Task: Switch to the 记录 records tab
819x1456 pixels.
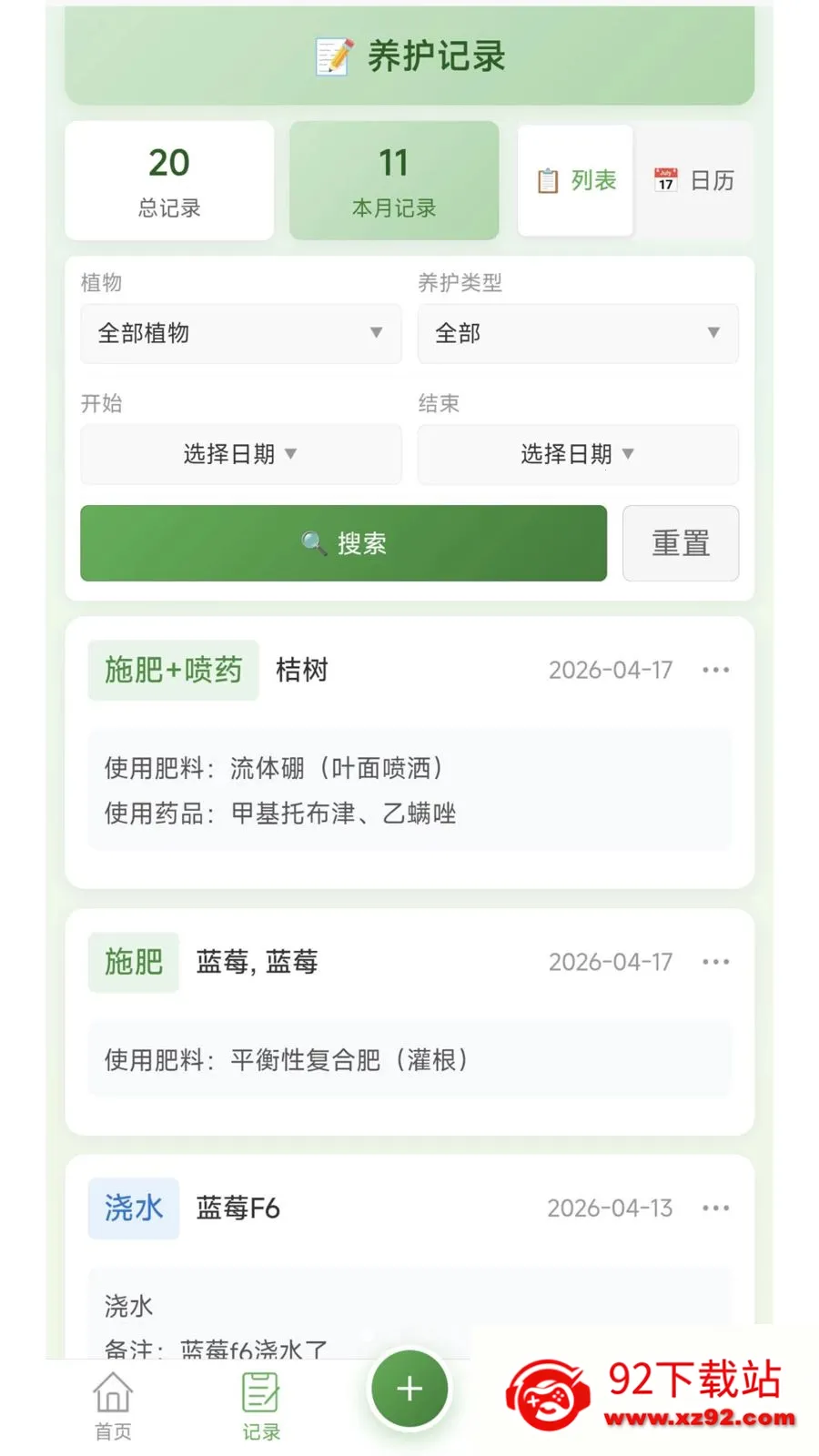Action: pos(261,1406)
